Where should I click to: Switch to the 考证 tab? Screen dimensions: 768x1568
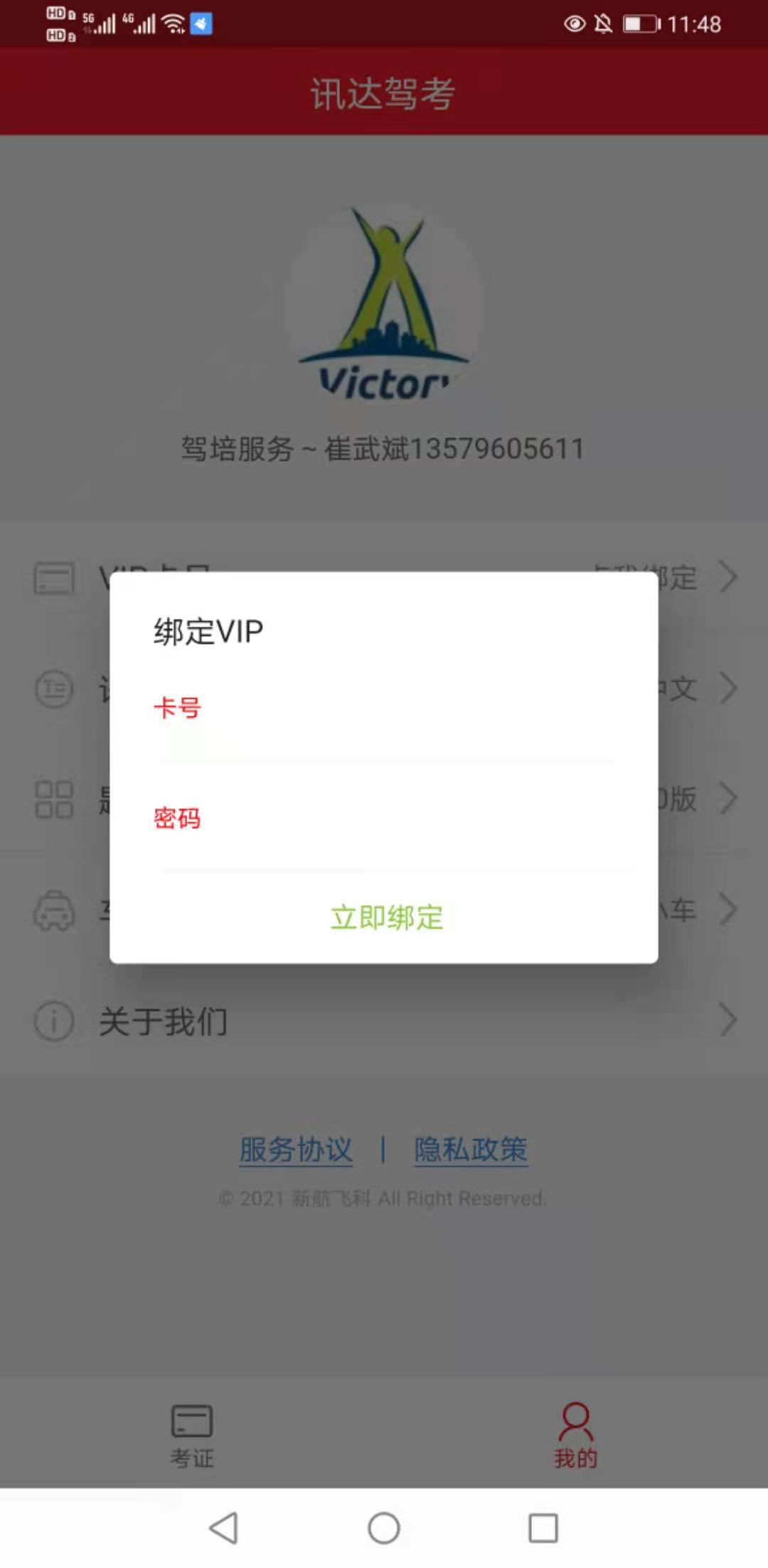pyautogui.click(x=192, y=1436)
